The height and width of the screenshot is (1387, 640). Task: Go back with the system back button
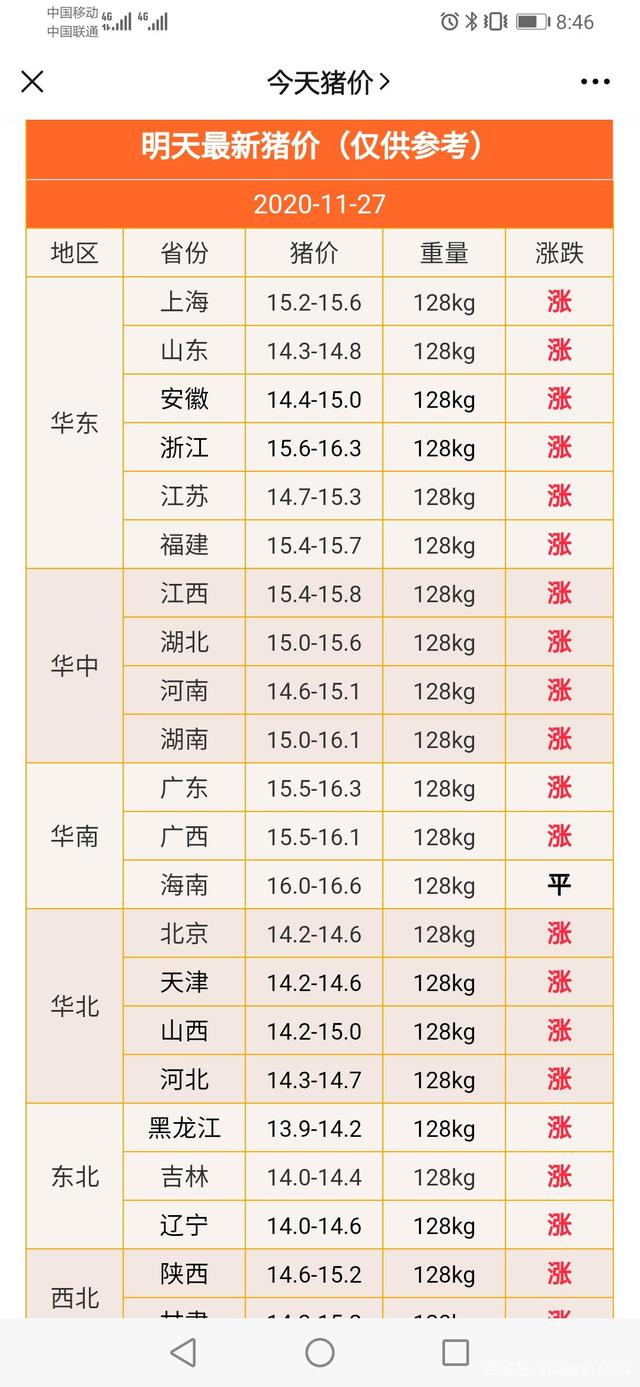(183, 1352)
